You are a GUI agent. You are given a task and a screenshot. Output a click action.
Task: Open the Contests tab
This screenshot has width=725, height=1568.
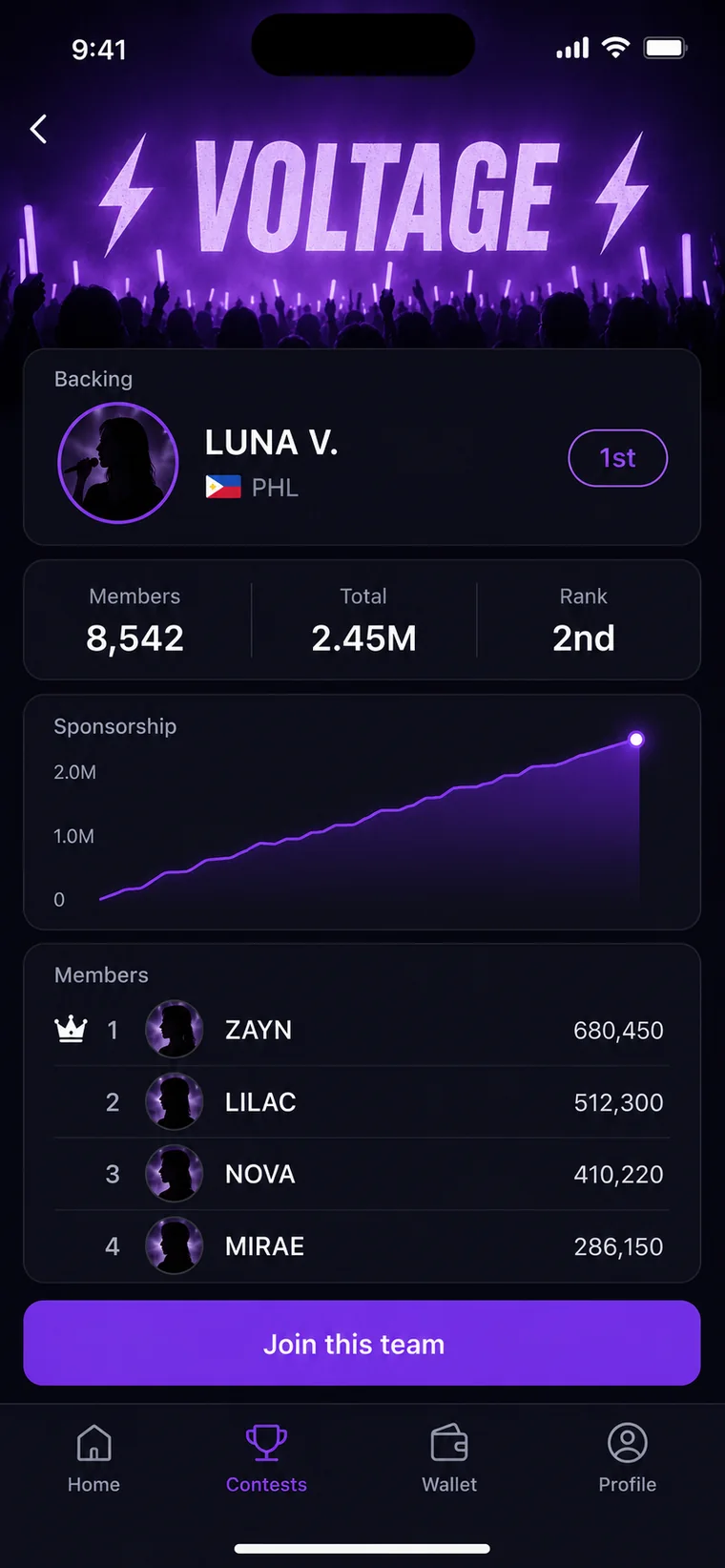pos(266,1458)
